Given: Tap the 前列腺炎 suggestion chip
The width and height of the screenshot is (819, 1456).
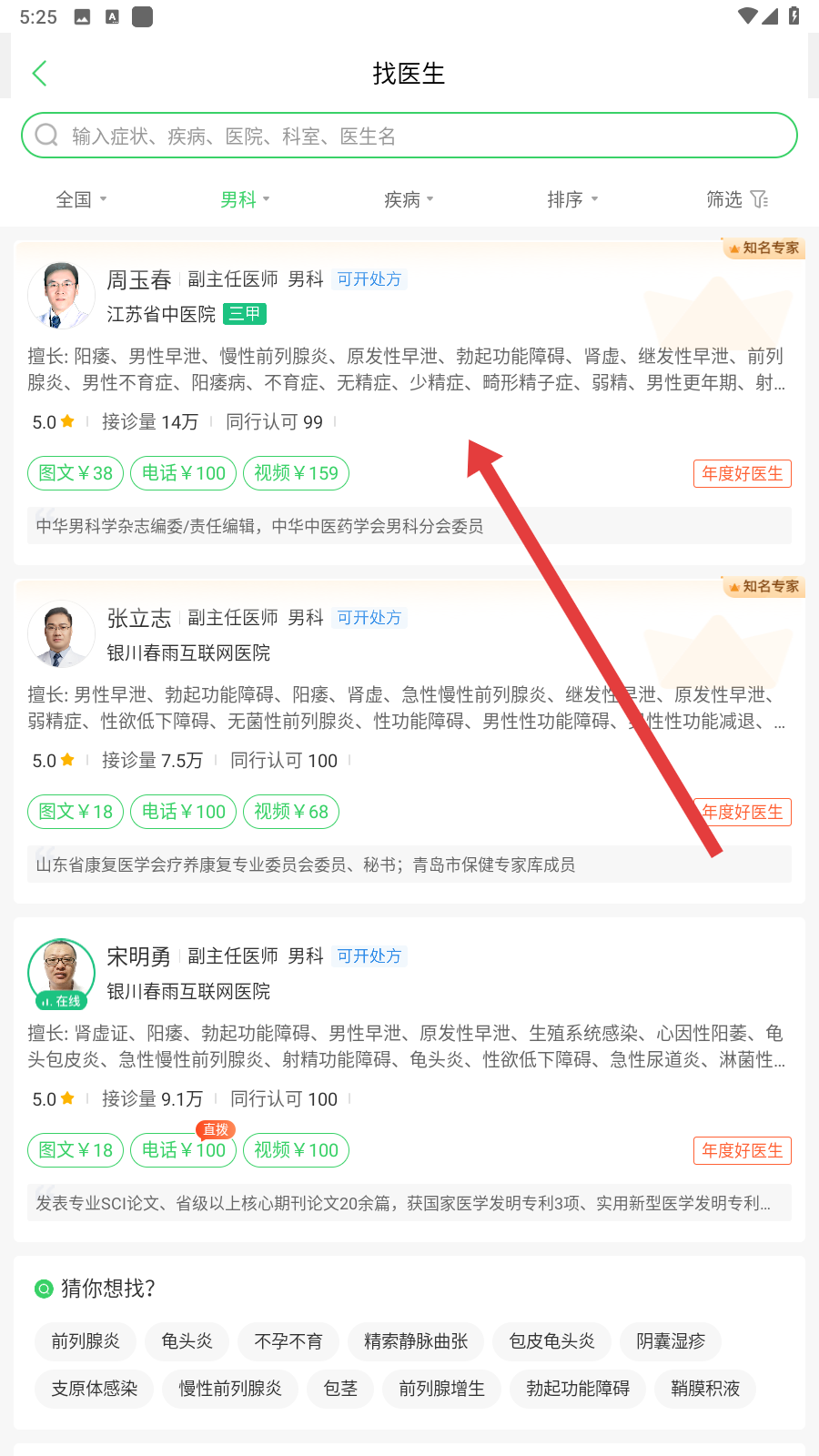Looking at the screenshot, I should (x=86, y=1341).
